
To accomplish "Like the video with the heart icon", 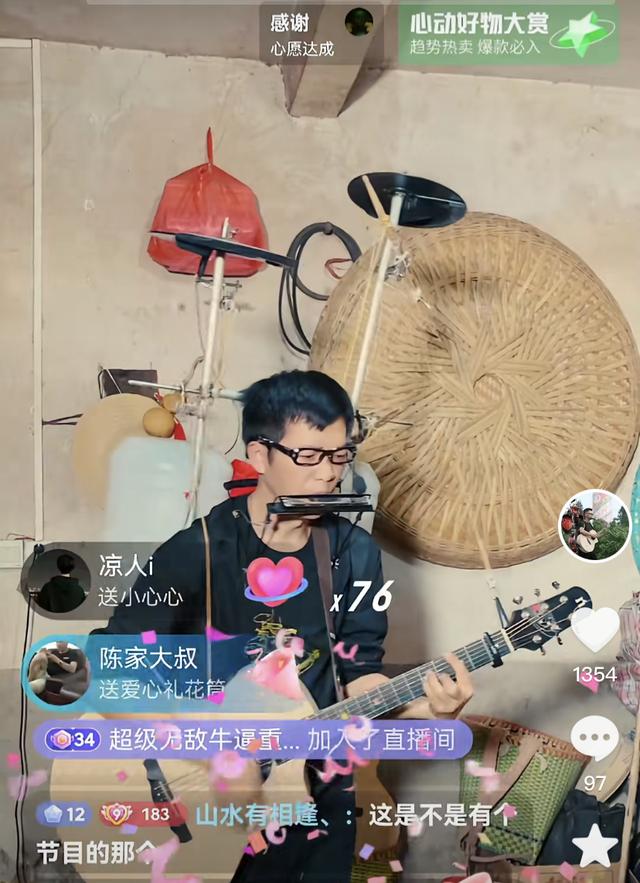I will (x=595, y=630).
